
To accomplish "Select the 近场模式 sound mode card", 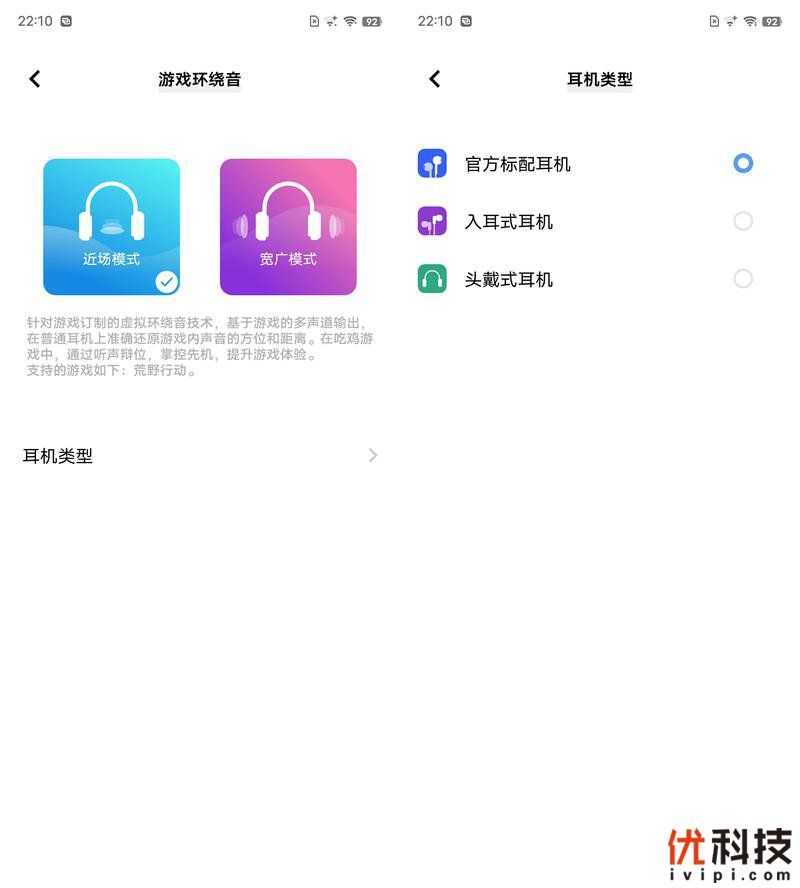I will point(111,227).
